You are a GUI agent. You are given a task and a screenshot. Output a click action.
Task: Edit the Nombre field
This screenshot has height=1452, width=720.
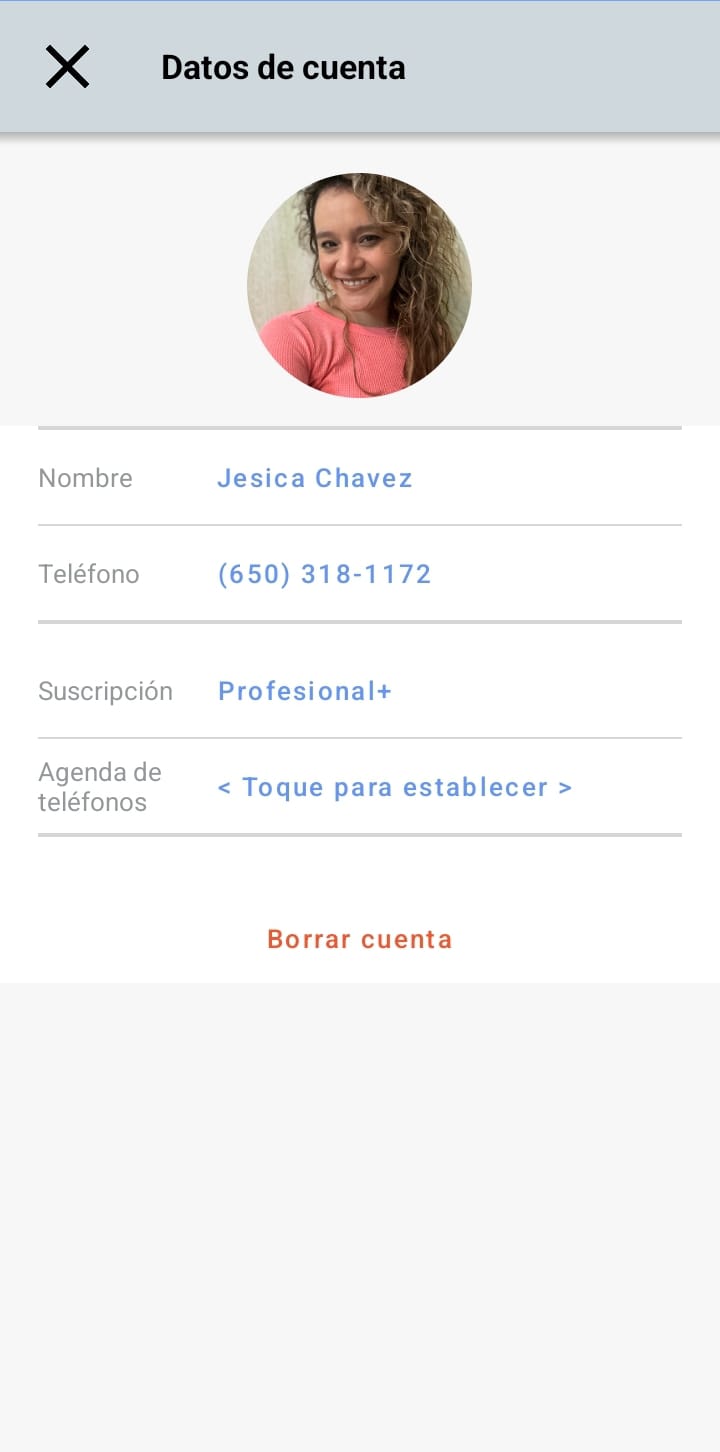click(x=315, y=478)
